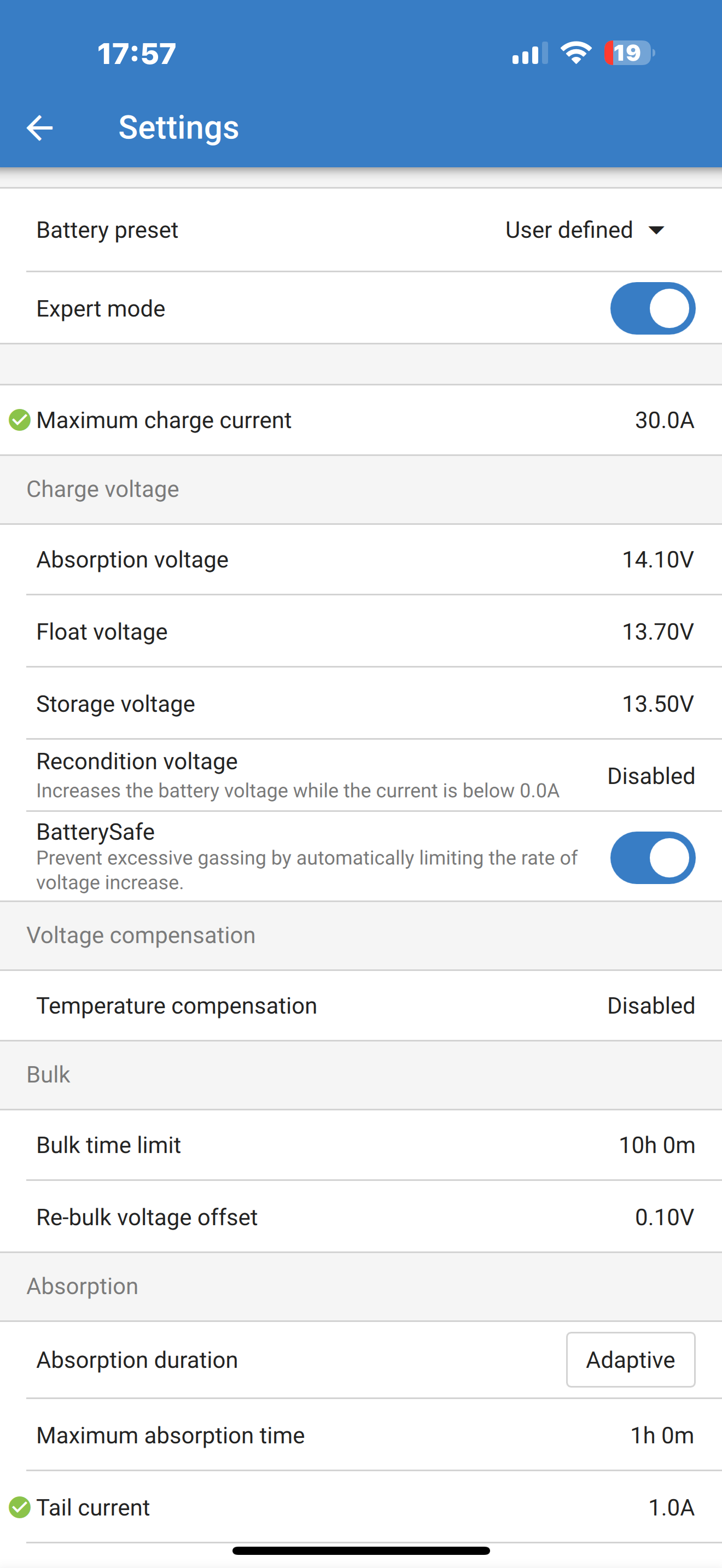Disable the BatterySafe switch
Image resolution: width=722 pixels, height=1568 pixels.
click(x=653, y=858)
